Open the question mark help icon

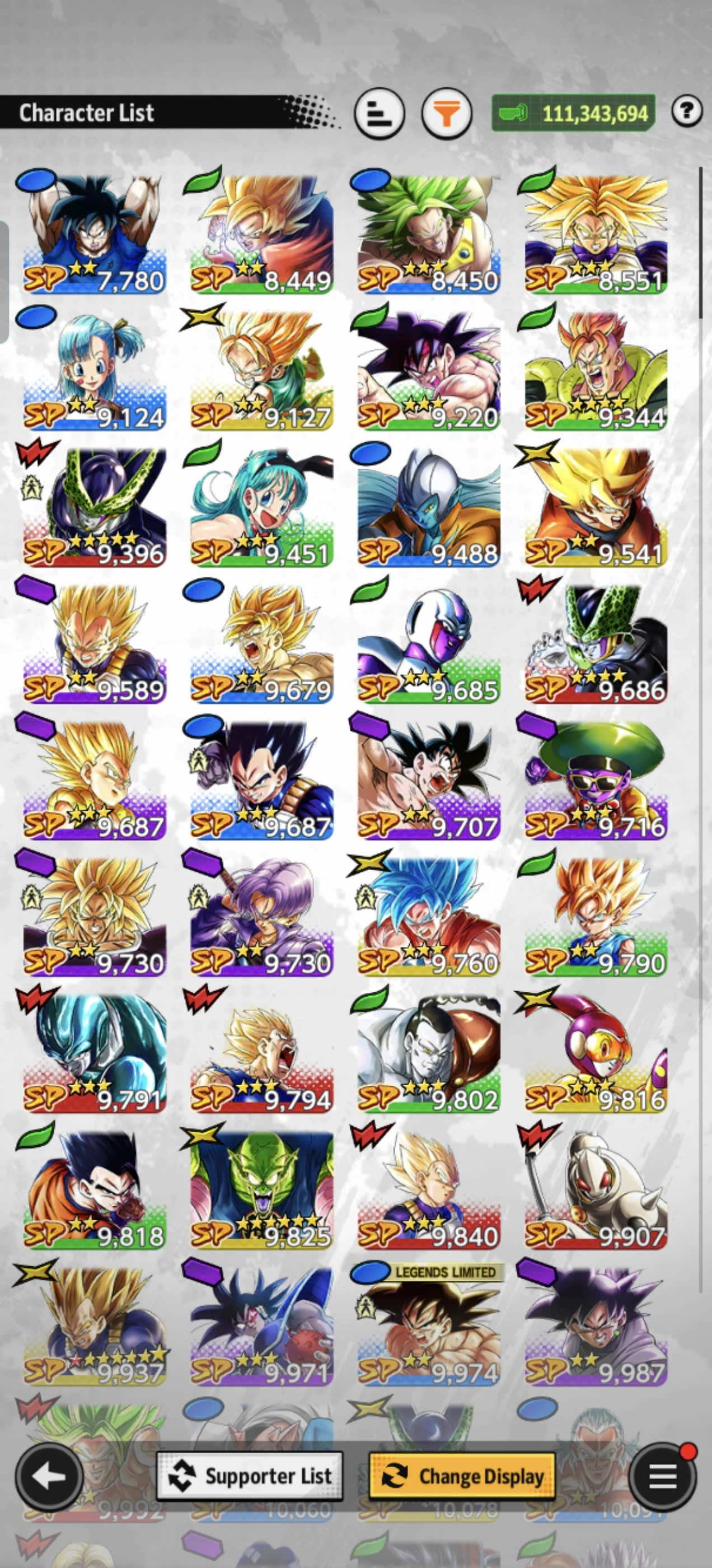click(687, 111)
